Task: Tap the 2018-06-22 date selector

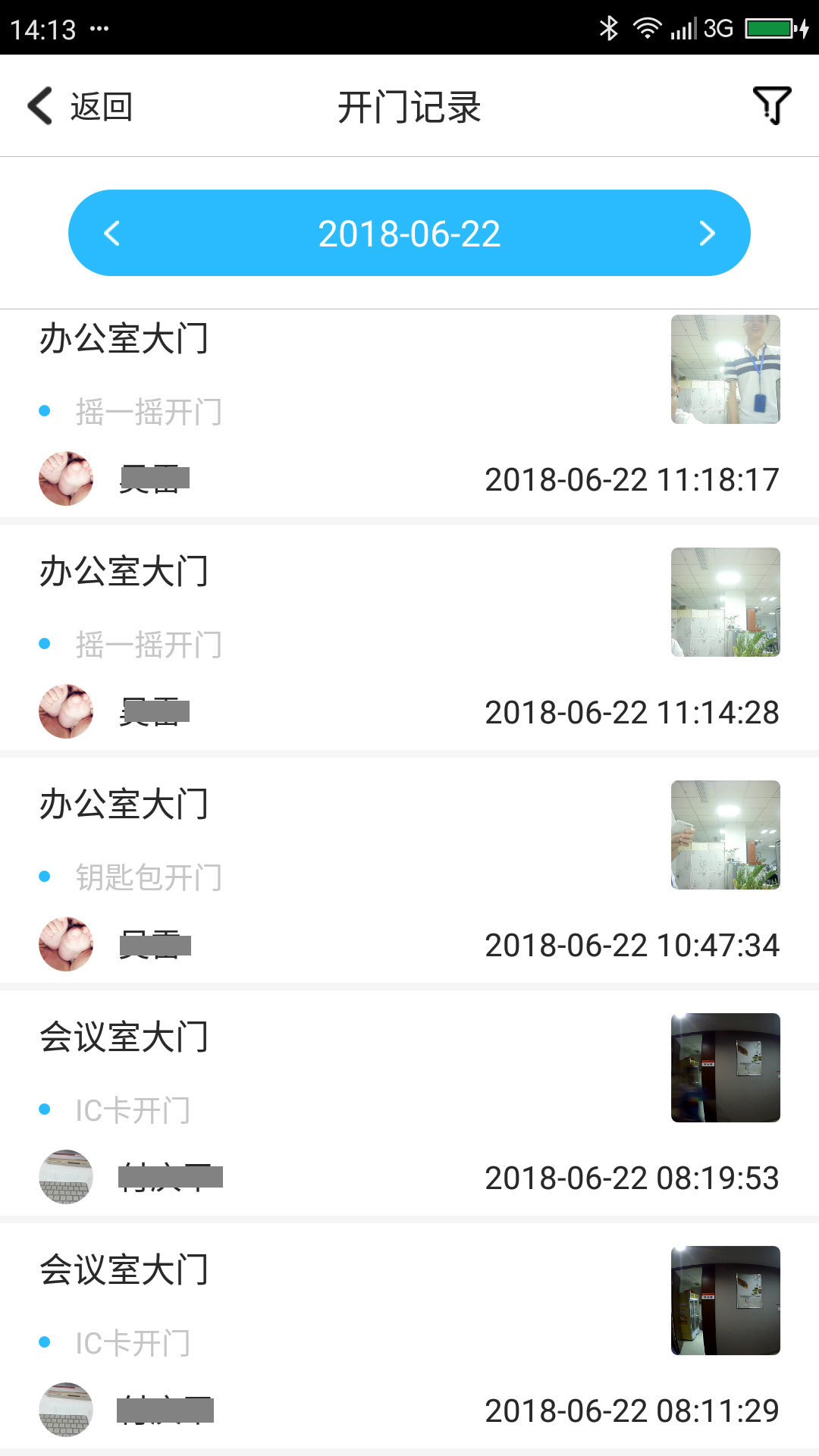Action: point(409,234)
